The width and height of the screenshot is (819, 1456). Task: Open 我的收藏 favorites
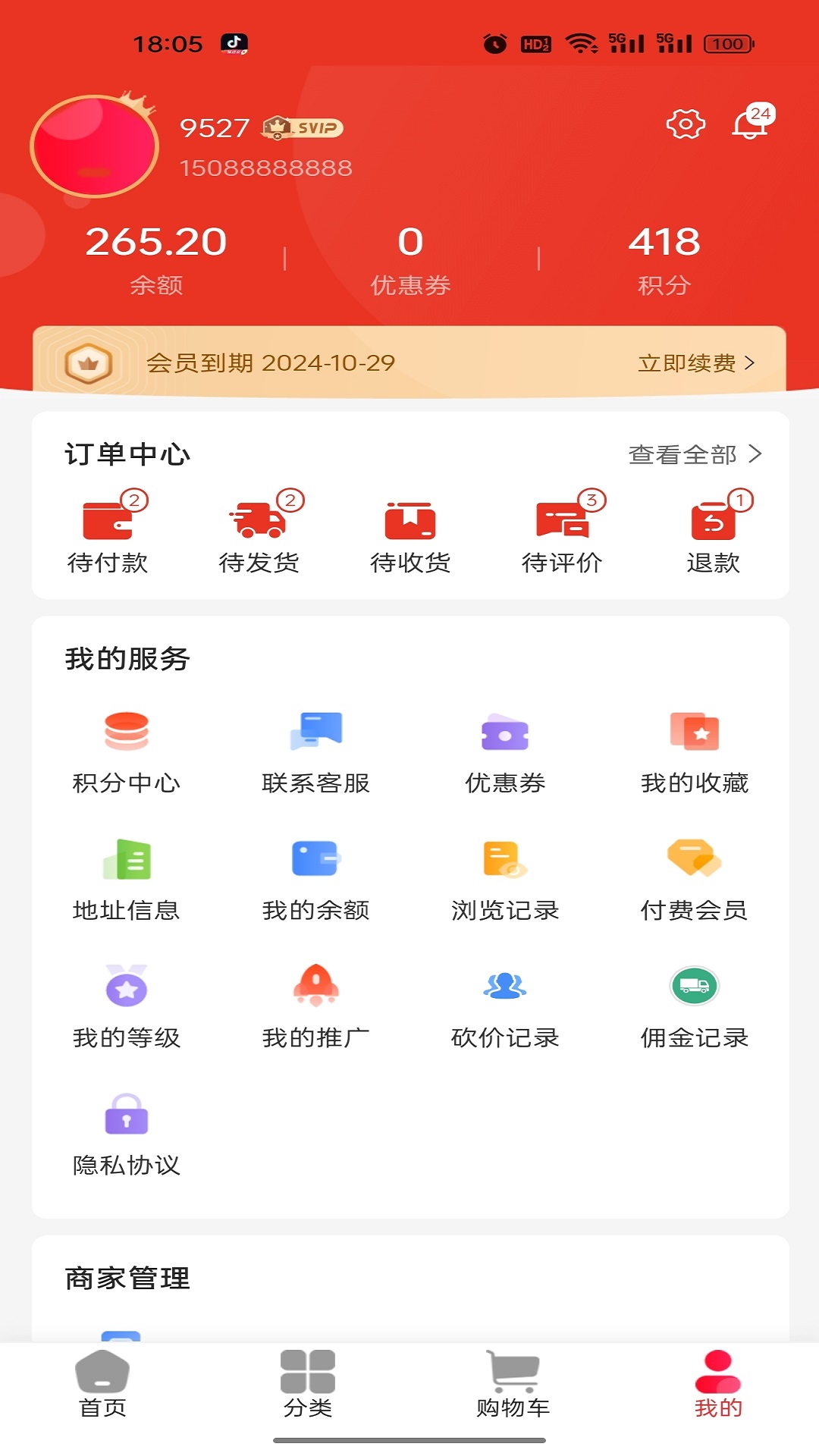695,751
